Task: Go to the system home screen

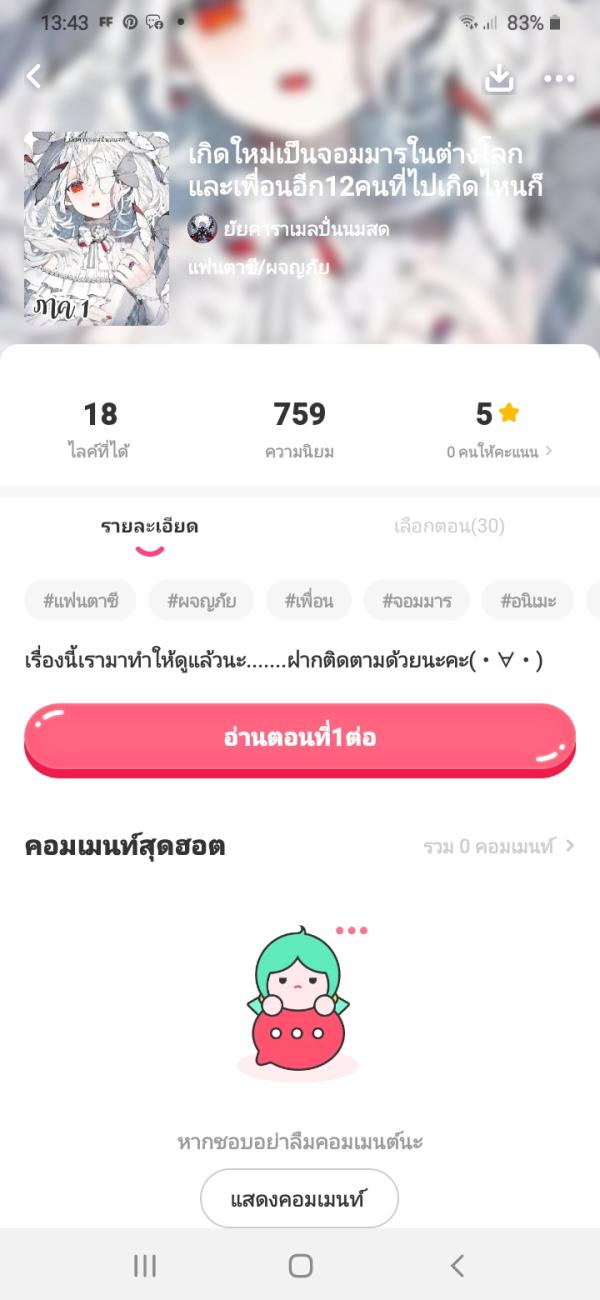Action: coord(300,1265)
